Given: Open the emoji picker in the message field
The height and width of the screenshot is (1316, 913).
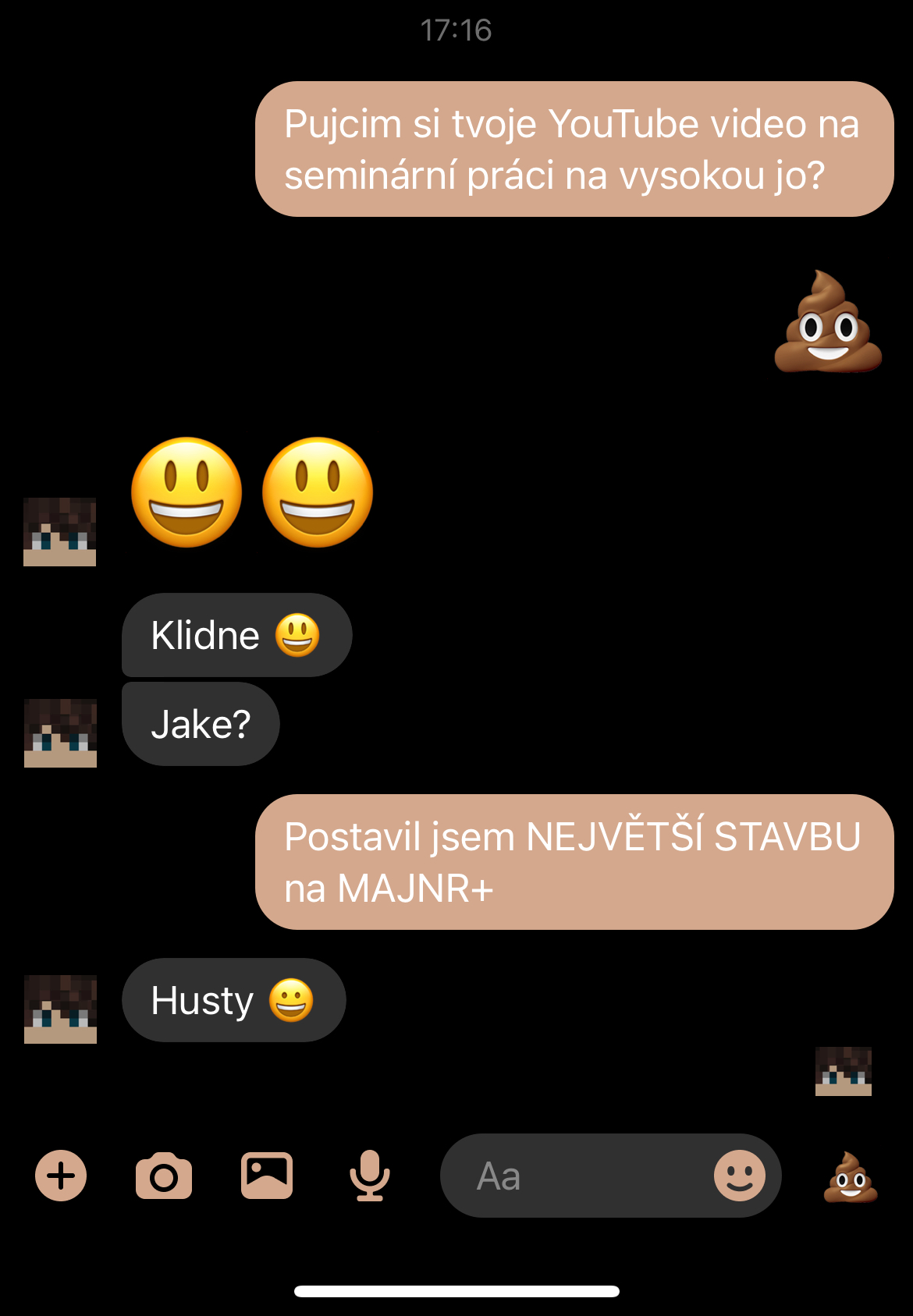Looking at the screenshot, I should [x=739, y=1176].
